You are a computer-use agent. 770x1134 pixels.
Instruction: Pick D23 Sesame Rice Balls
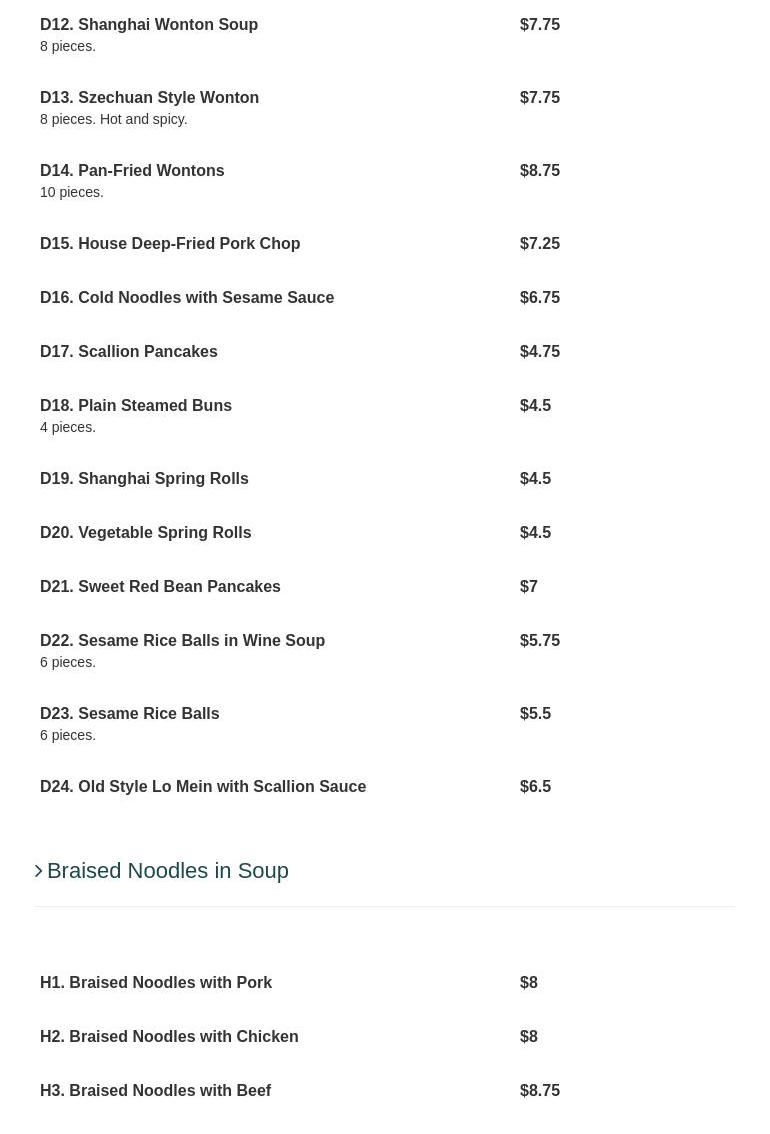click(130, 714)
